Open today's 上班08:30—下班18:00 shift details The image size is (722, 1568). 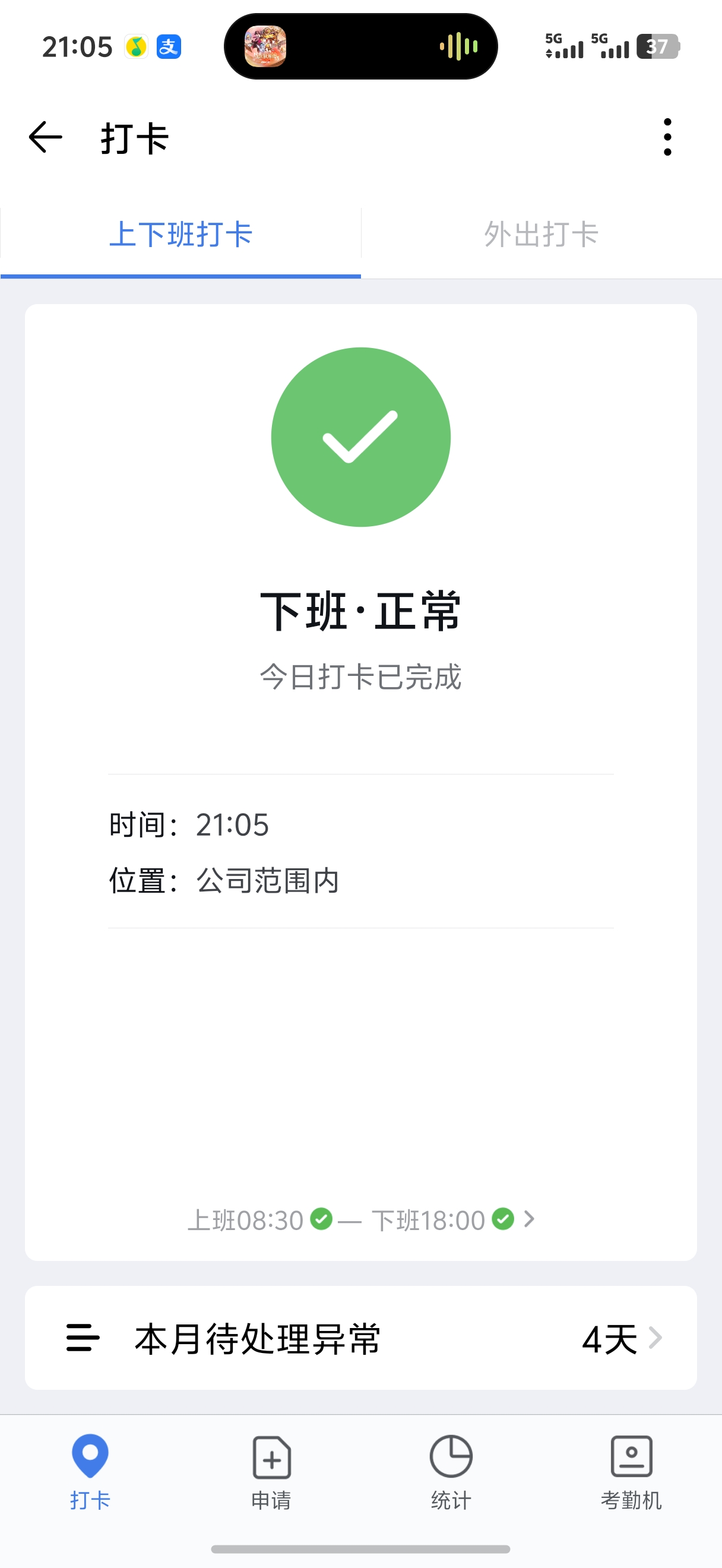[x=360, y=1220]
